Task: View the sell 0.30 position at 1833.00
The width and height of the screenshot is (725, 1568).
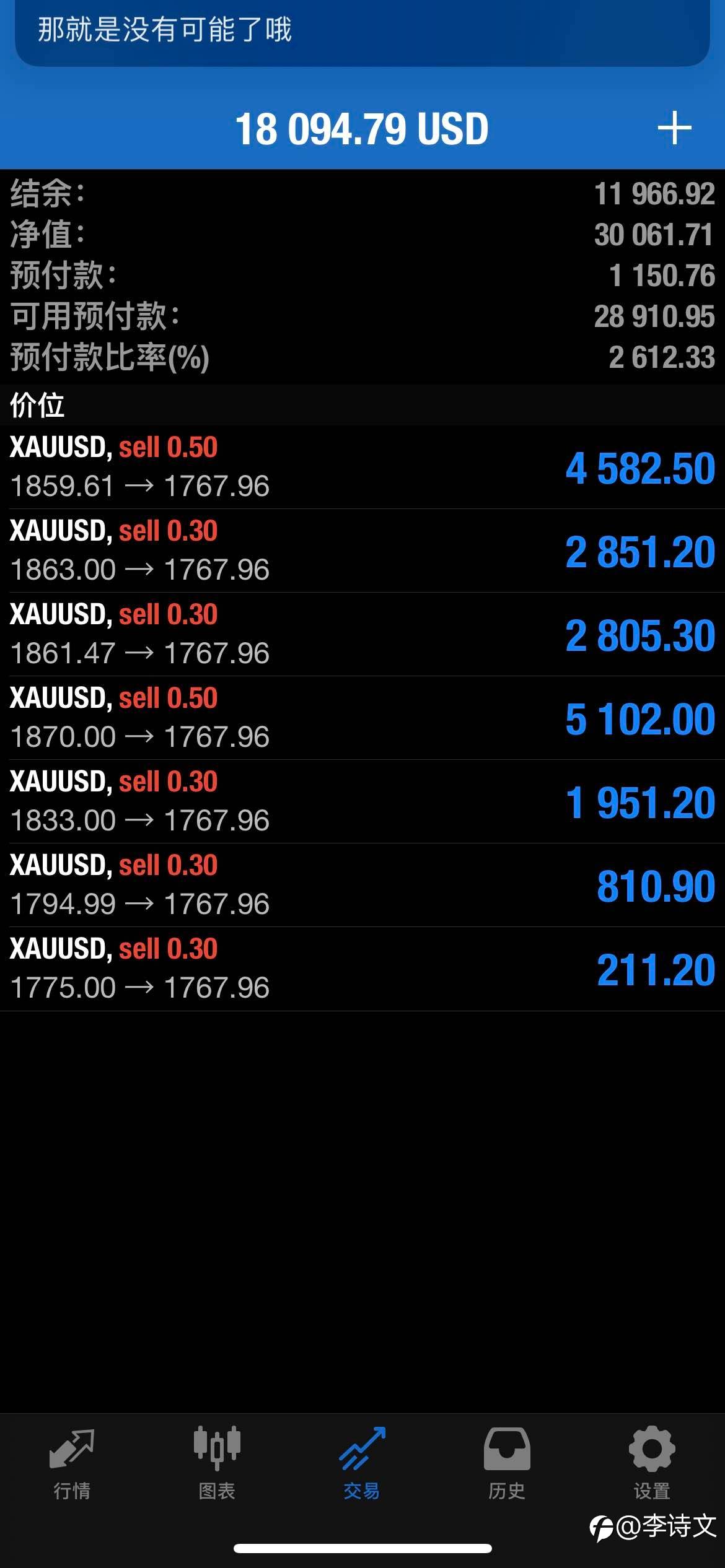Action: [362, 801]
